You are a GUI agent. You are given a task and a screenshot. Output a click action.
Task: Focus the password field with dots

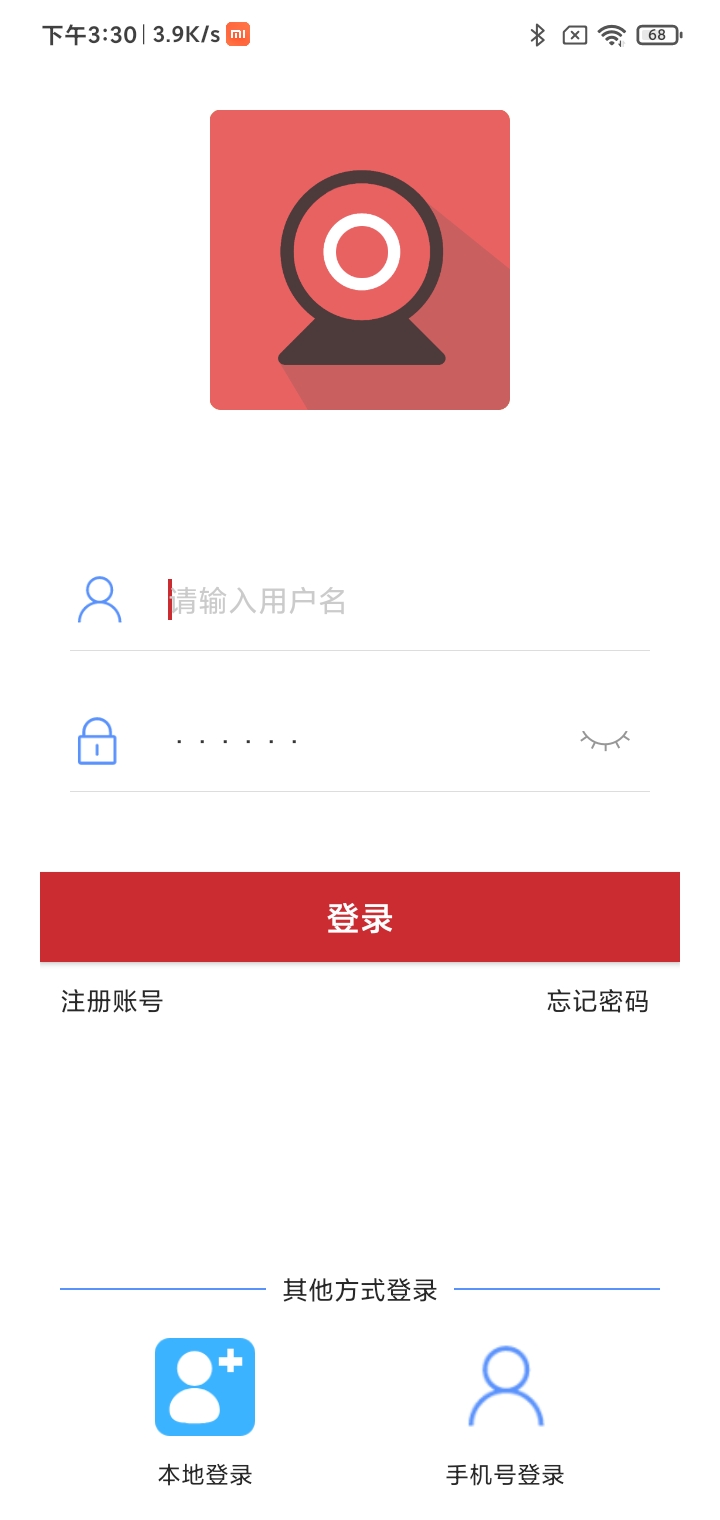(x=360, y=741)
